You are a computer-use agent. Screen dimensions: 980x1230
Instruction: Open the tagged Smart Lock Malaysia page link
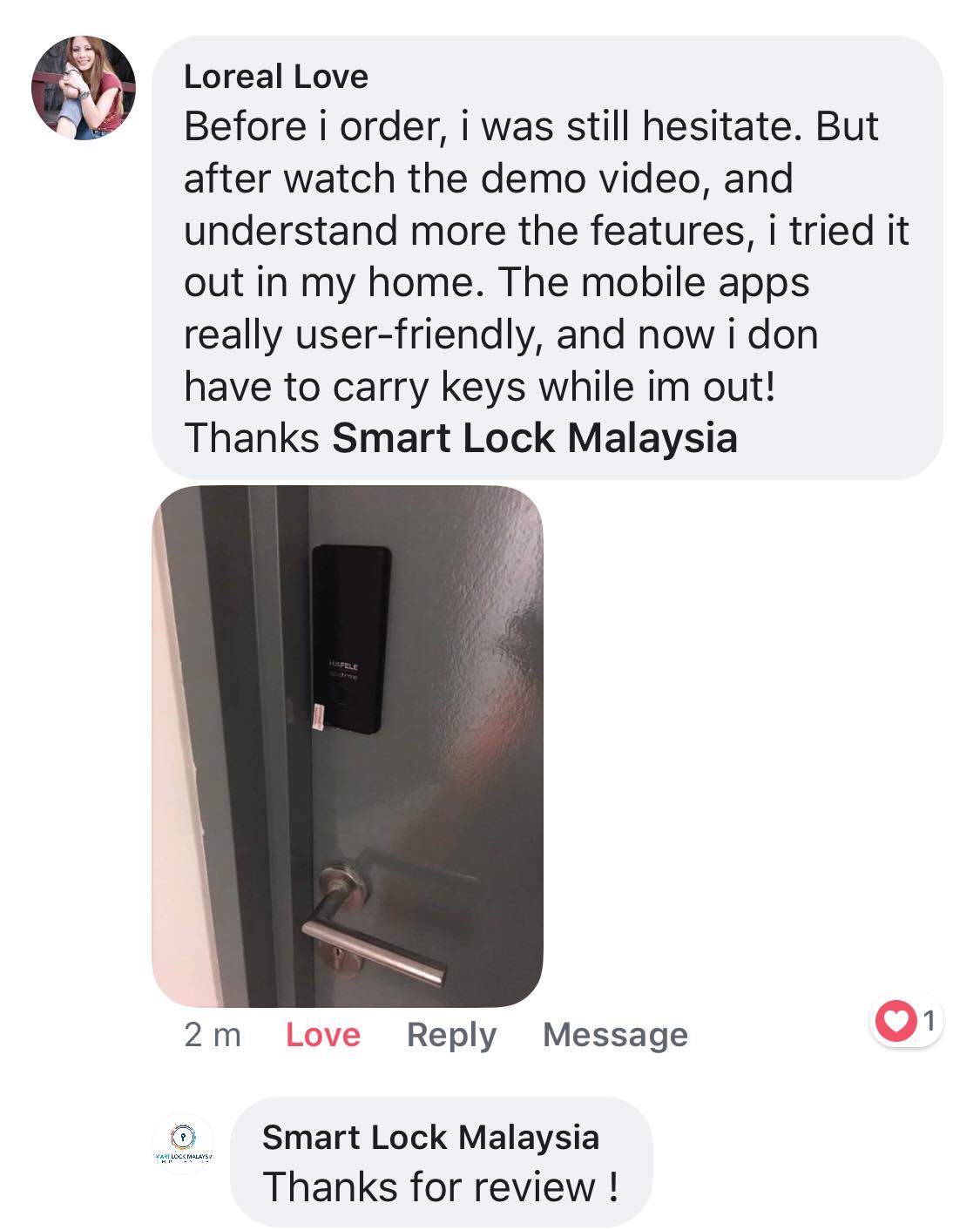click(x=534, y=437)
